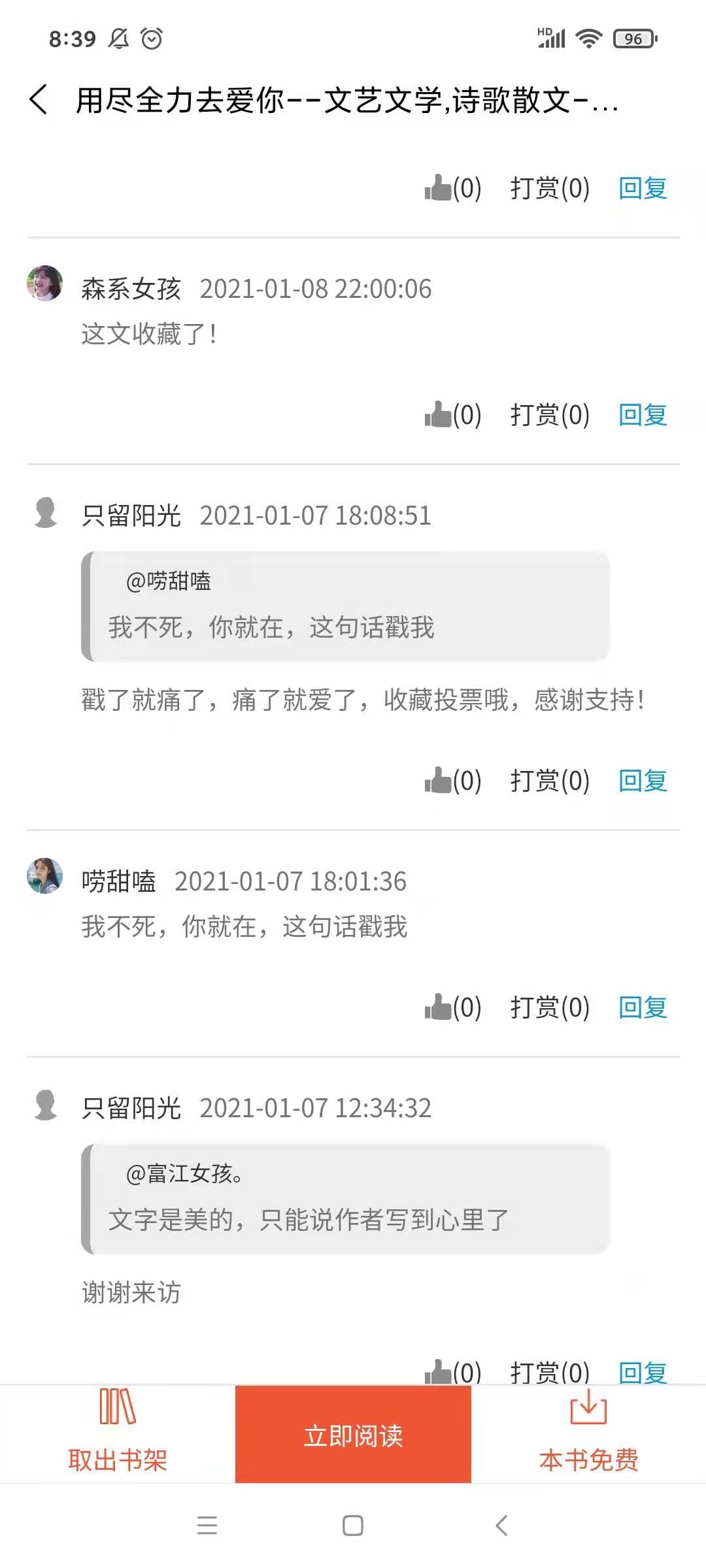The height and width of the screenshot is (1568, 706).
Task: Like 森系女孩's comment
Action: tap(452, 415)
